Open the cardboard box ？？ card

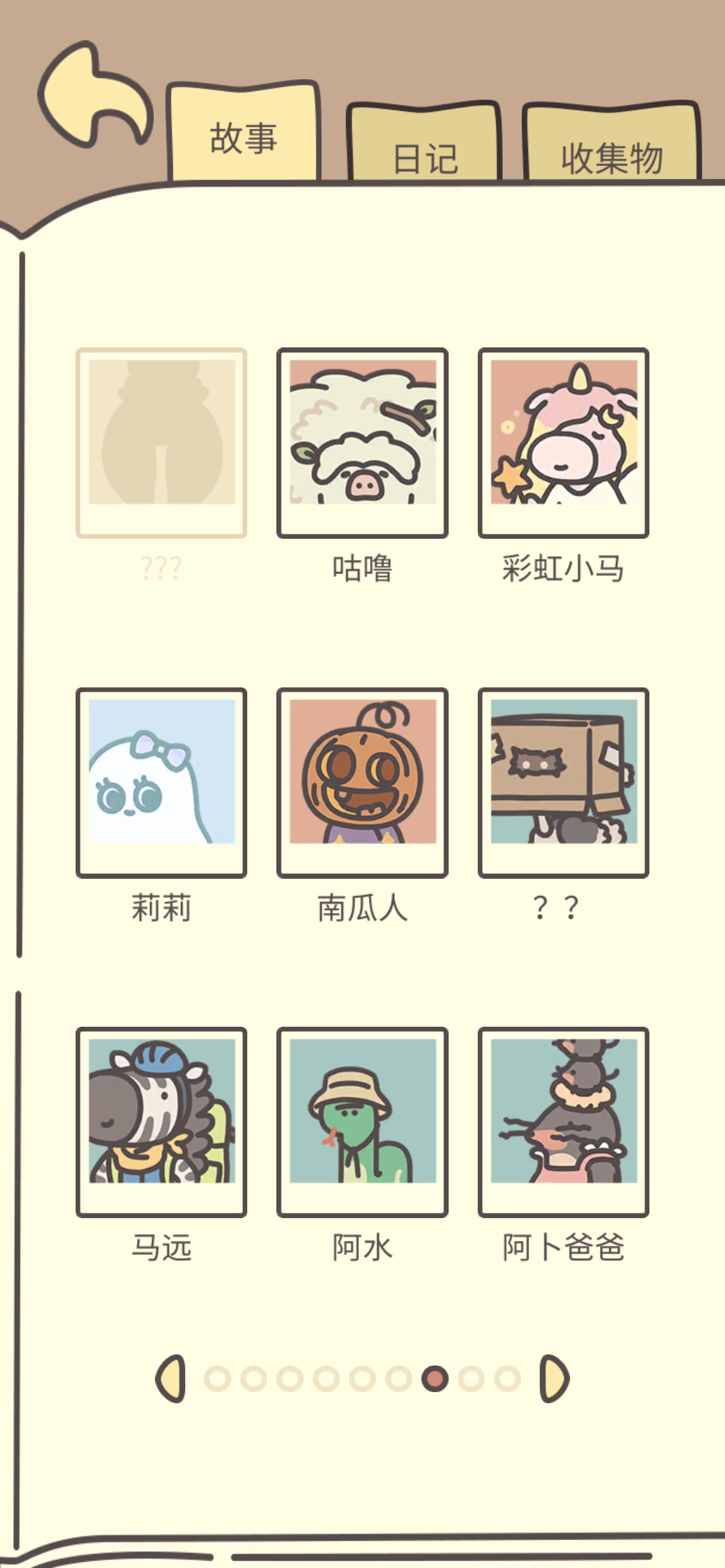pyautogui.click(x=563, y=782)
